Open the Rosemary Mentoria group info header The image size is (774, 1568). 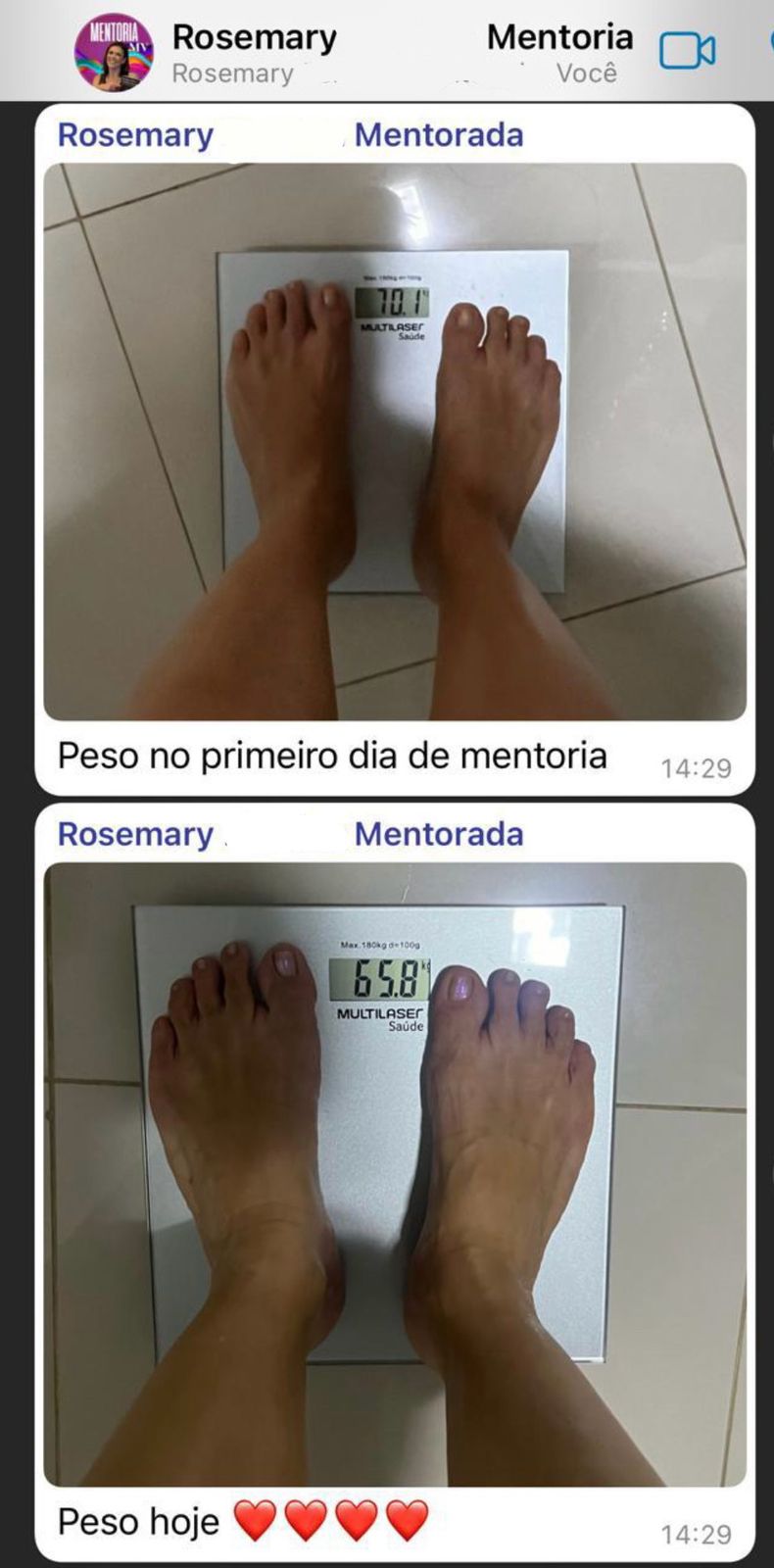402,51
